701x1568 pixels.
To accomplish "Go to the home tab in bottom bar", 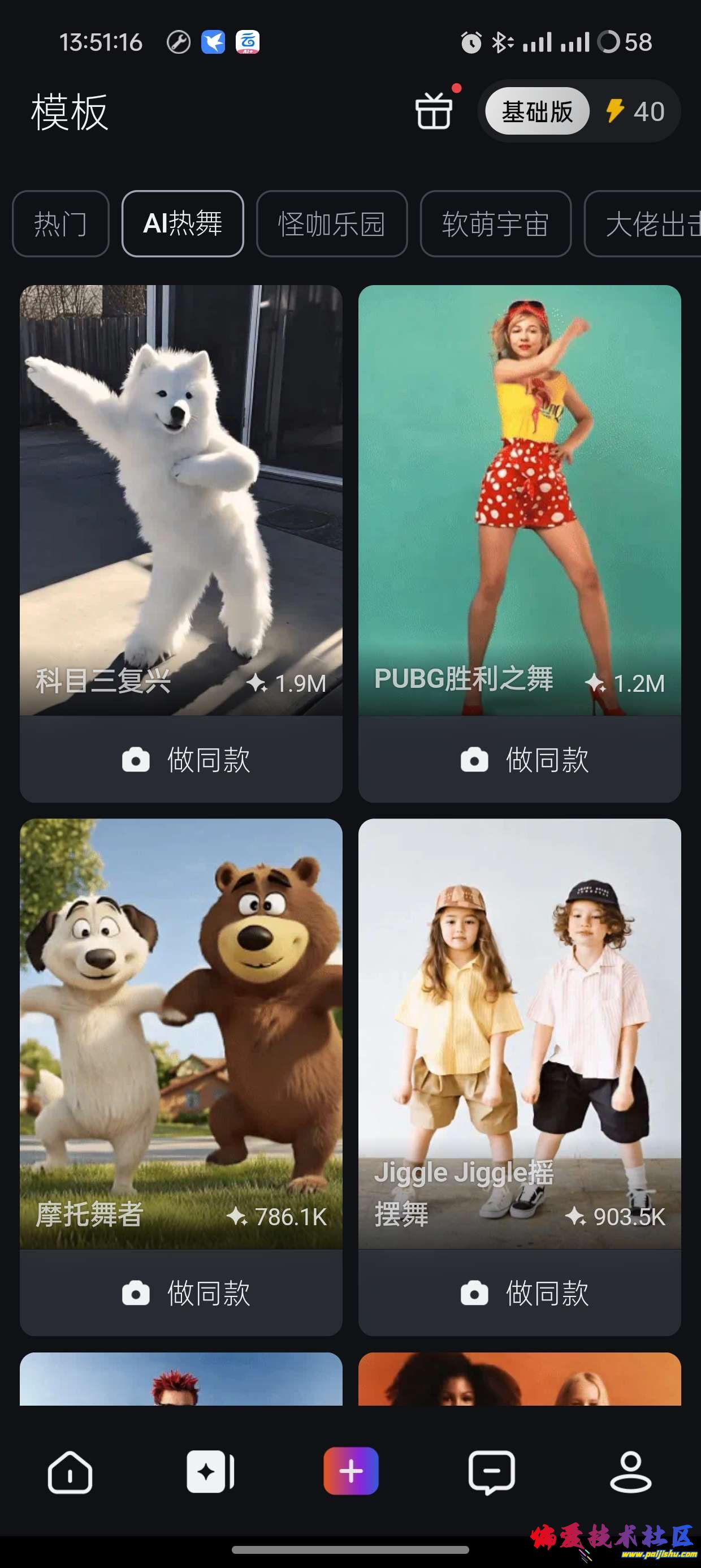I will tap(70, 1472).
